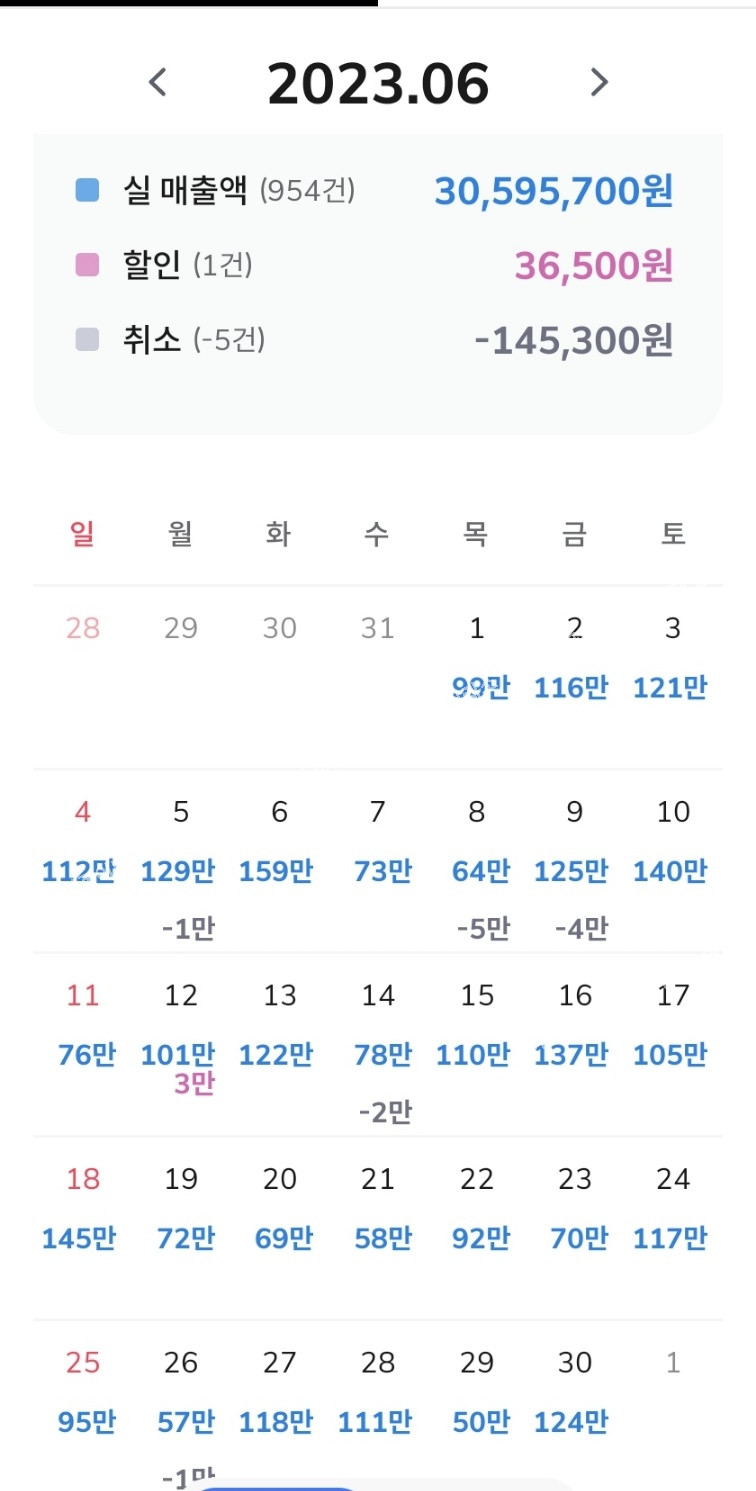The image size is (756, 1491).
Task: Go to the previous month
Action: point(157,82)
